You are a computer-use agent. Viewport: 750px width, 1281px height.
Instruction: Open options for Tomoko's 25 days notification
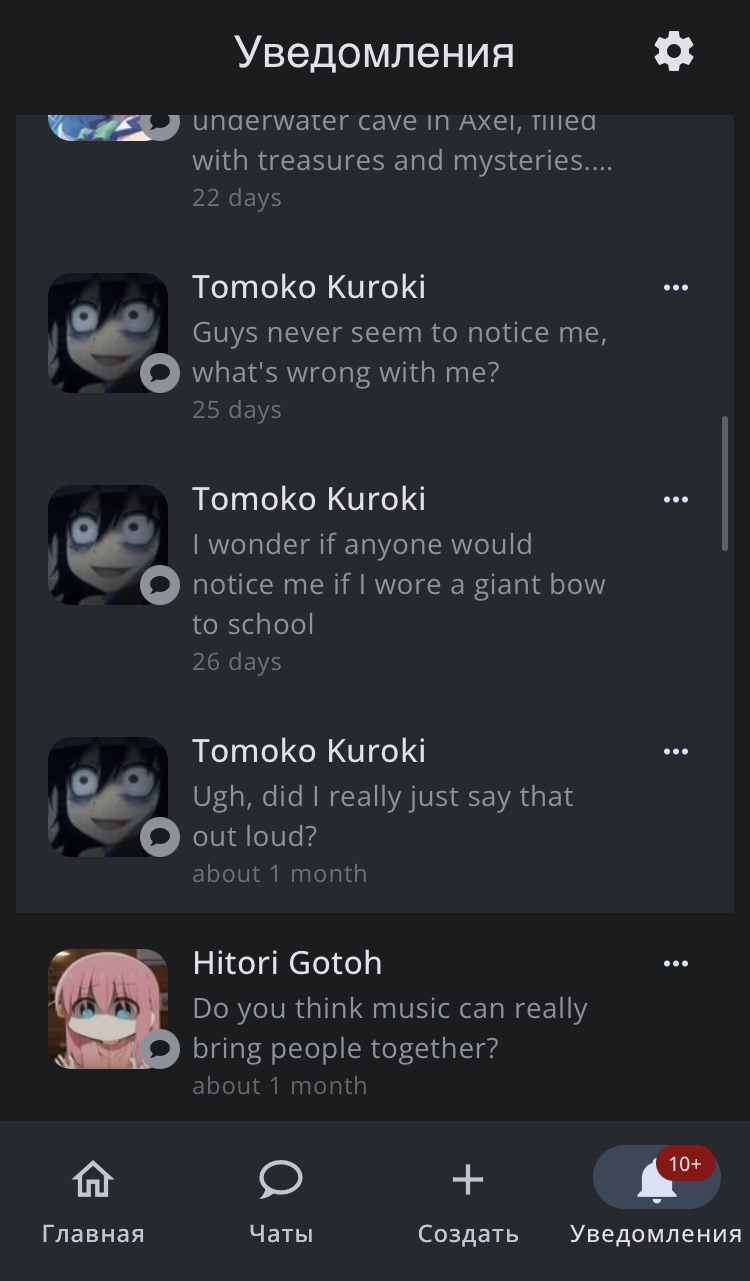[676, 288]
